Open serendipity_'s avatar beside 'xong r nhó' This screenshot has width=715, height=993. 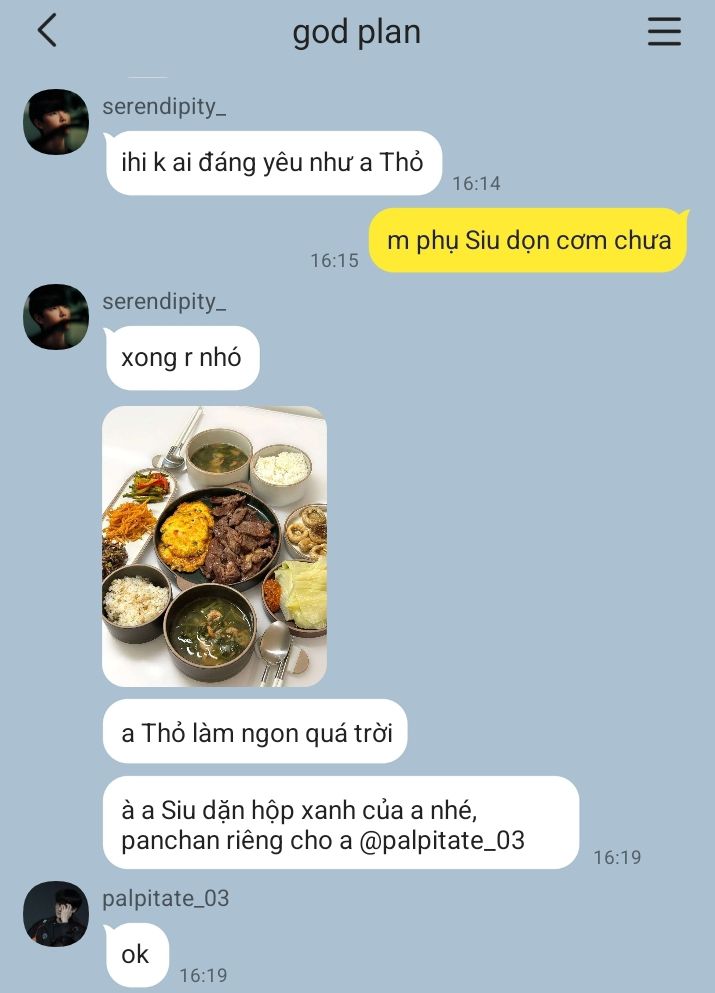tap(56, 317)
